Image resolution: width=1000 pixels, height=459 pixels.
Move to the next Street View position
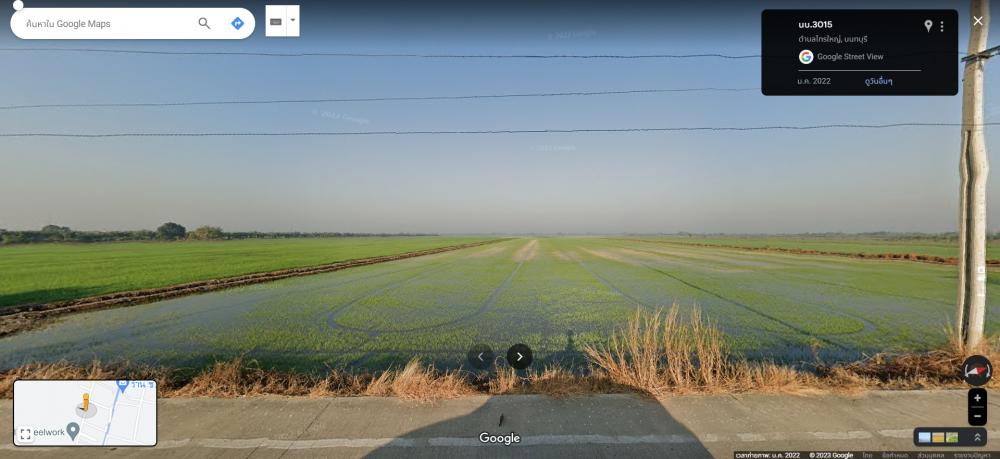click(519, 356)
